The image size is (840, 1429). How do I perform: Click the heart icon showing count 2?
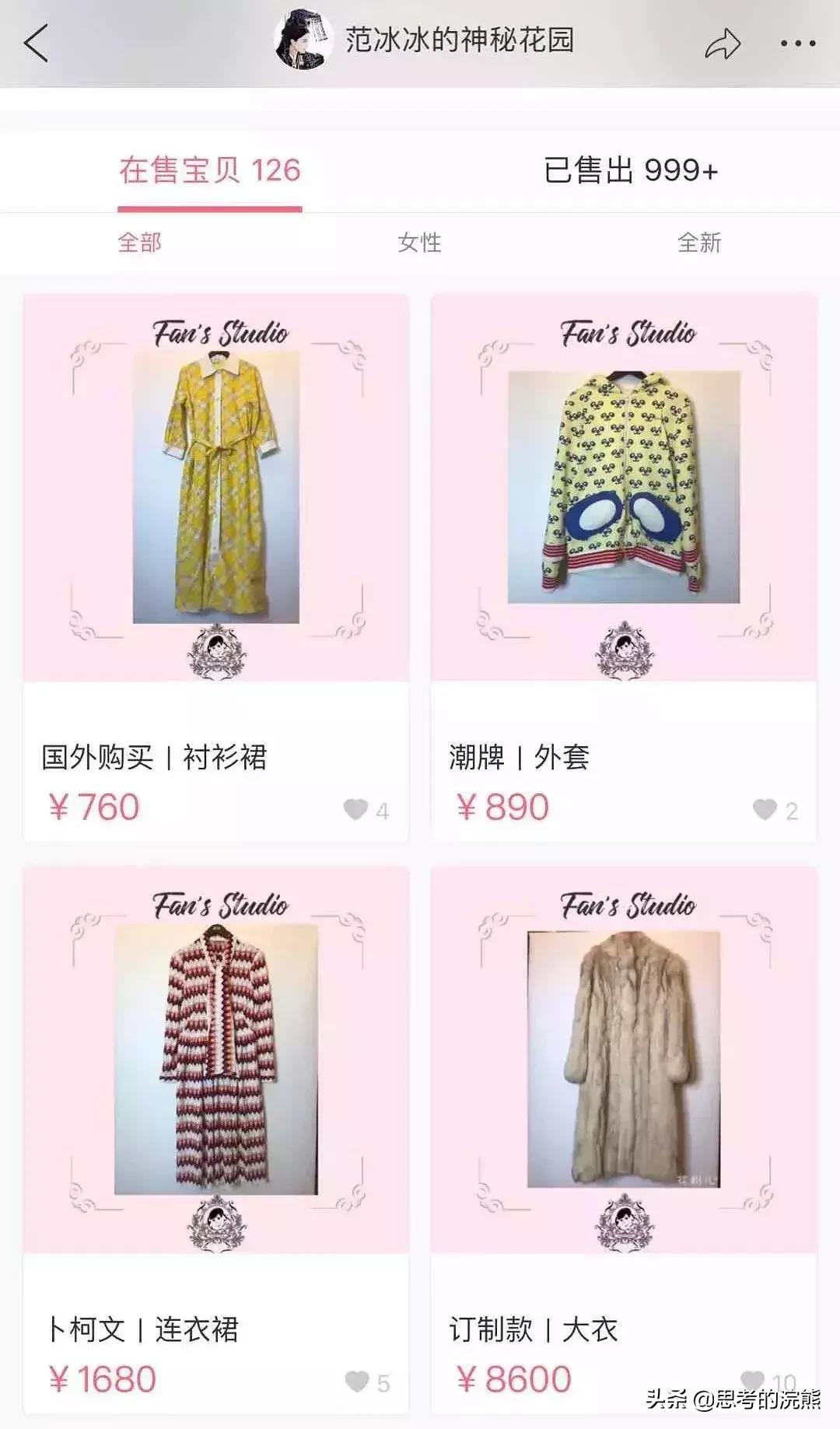click(x=763, y=810)
